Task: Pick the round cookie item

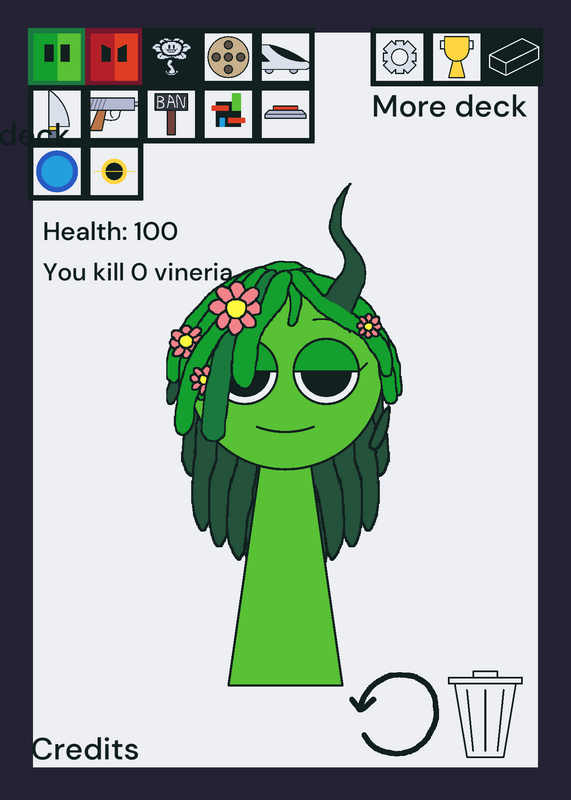Action: point(228,57)
